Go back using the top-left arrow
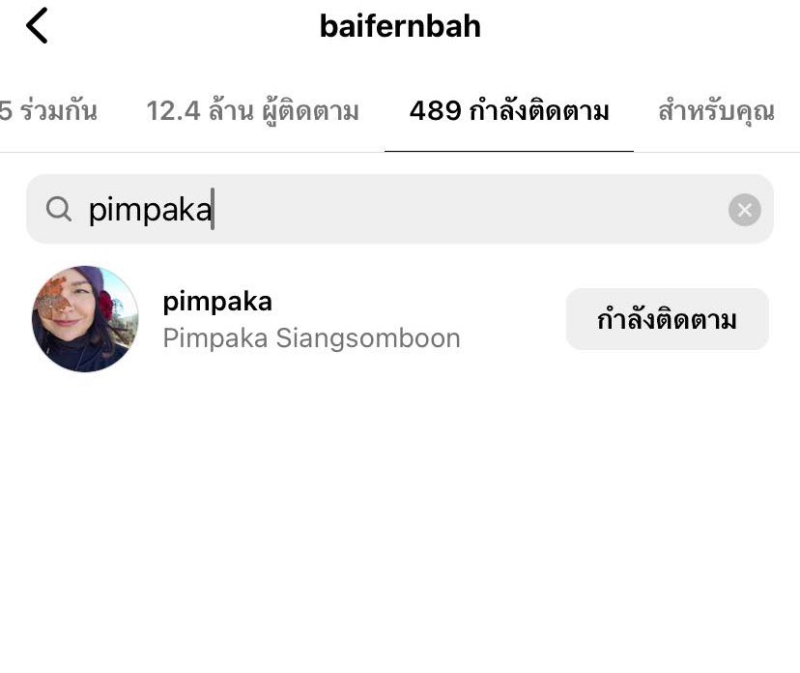Image resolution: width=800 pixels, height=673 pixels. pyautogui.click(x=37, y=26)
